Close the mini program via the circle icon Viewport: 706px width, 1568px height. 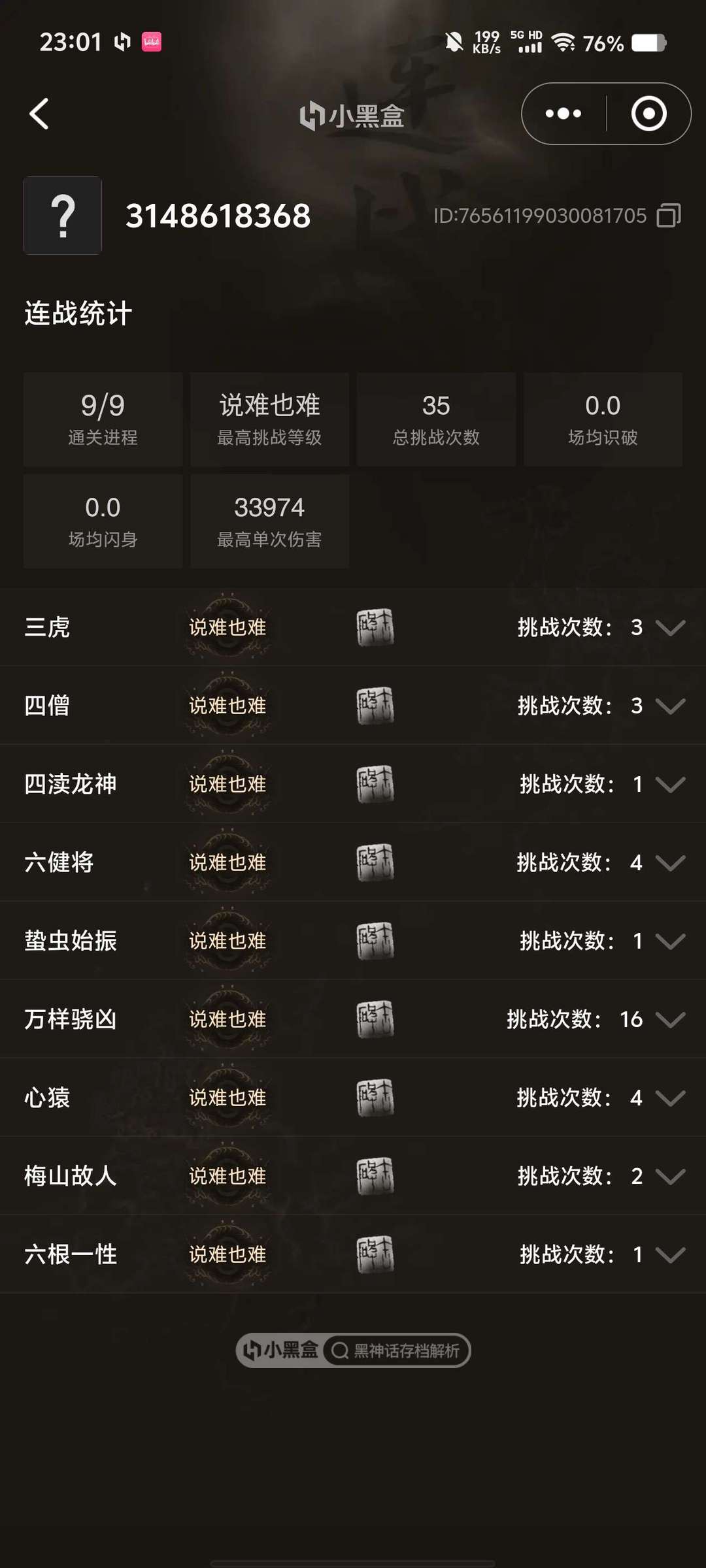click(648, 114)
